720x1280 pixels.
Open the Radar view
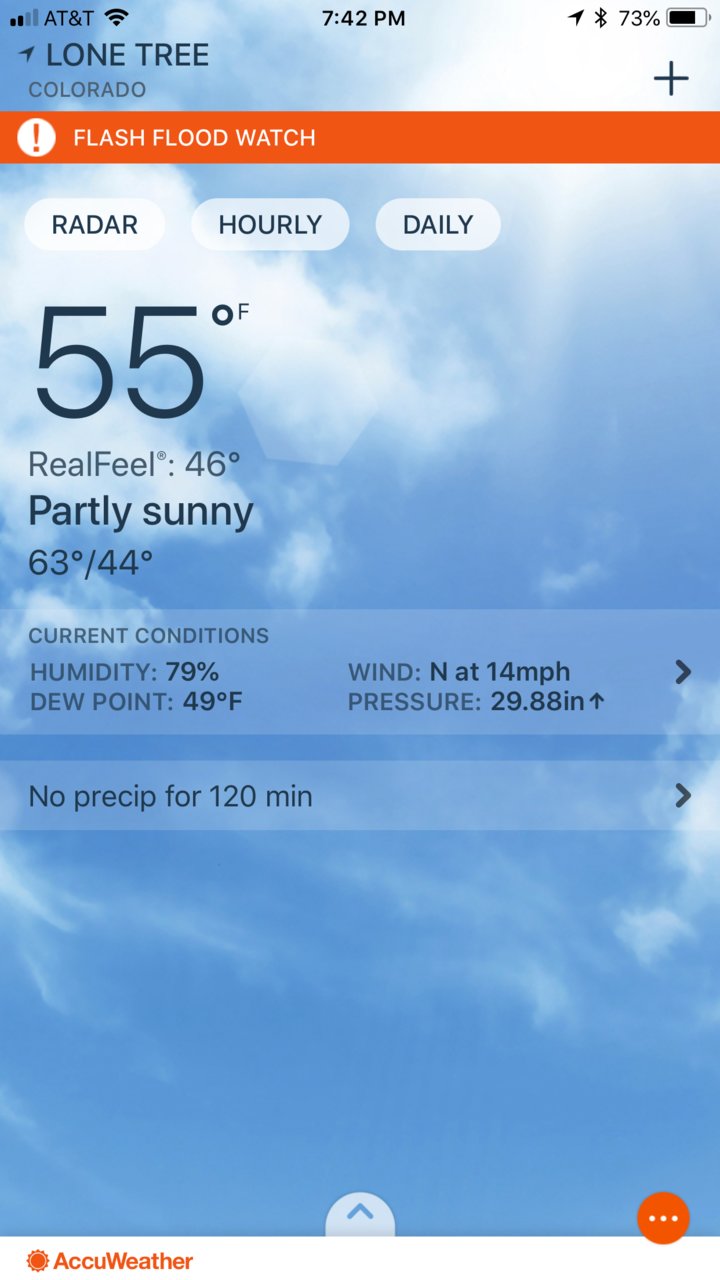pyautogui.click(x=94, y=225)
